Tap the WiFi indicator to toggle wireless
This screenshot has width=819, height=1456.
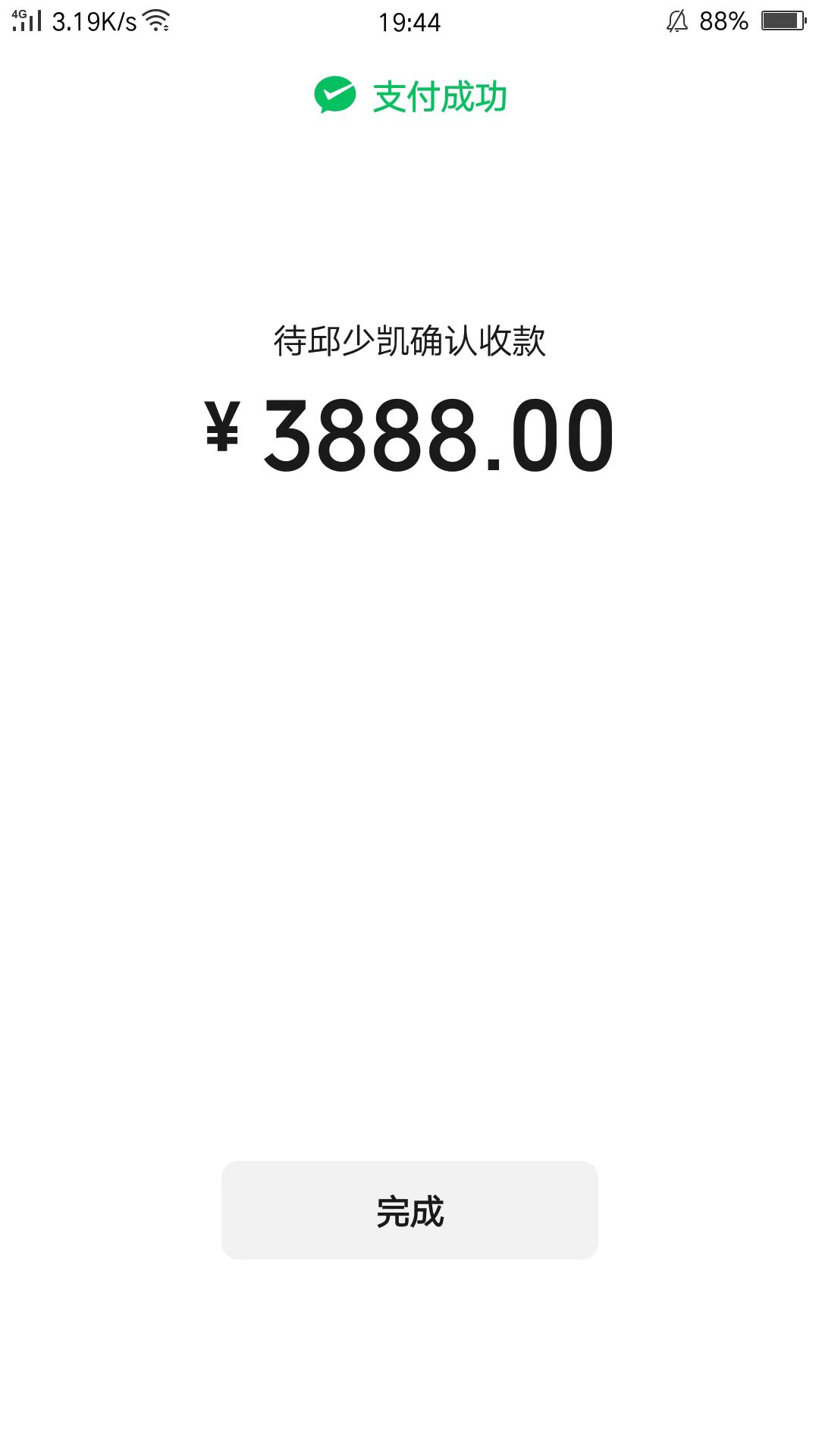(x=156, y=20)
